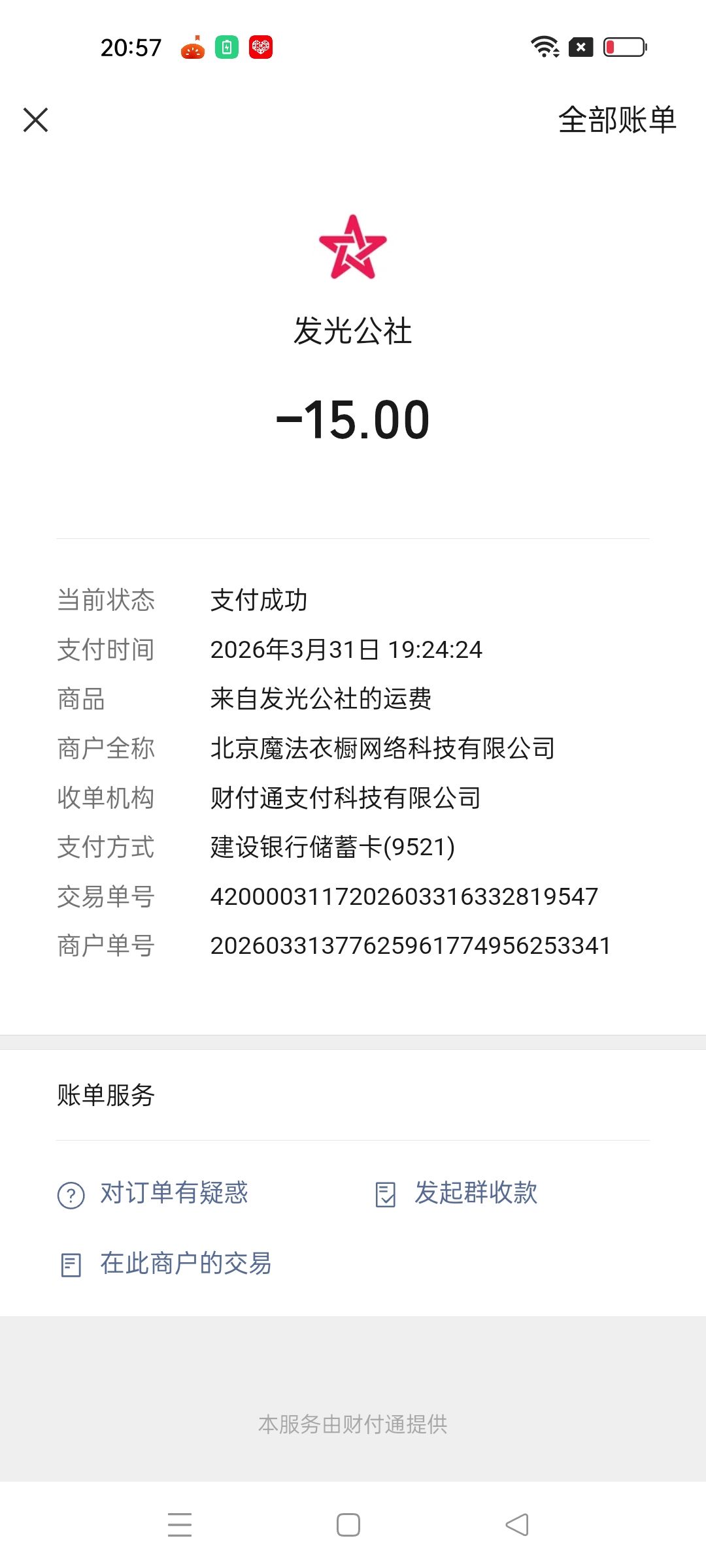Close the bill detail page
This screenshot has height=1568, width=706.
(x=36, y=120)
